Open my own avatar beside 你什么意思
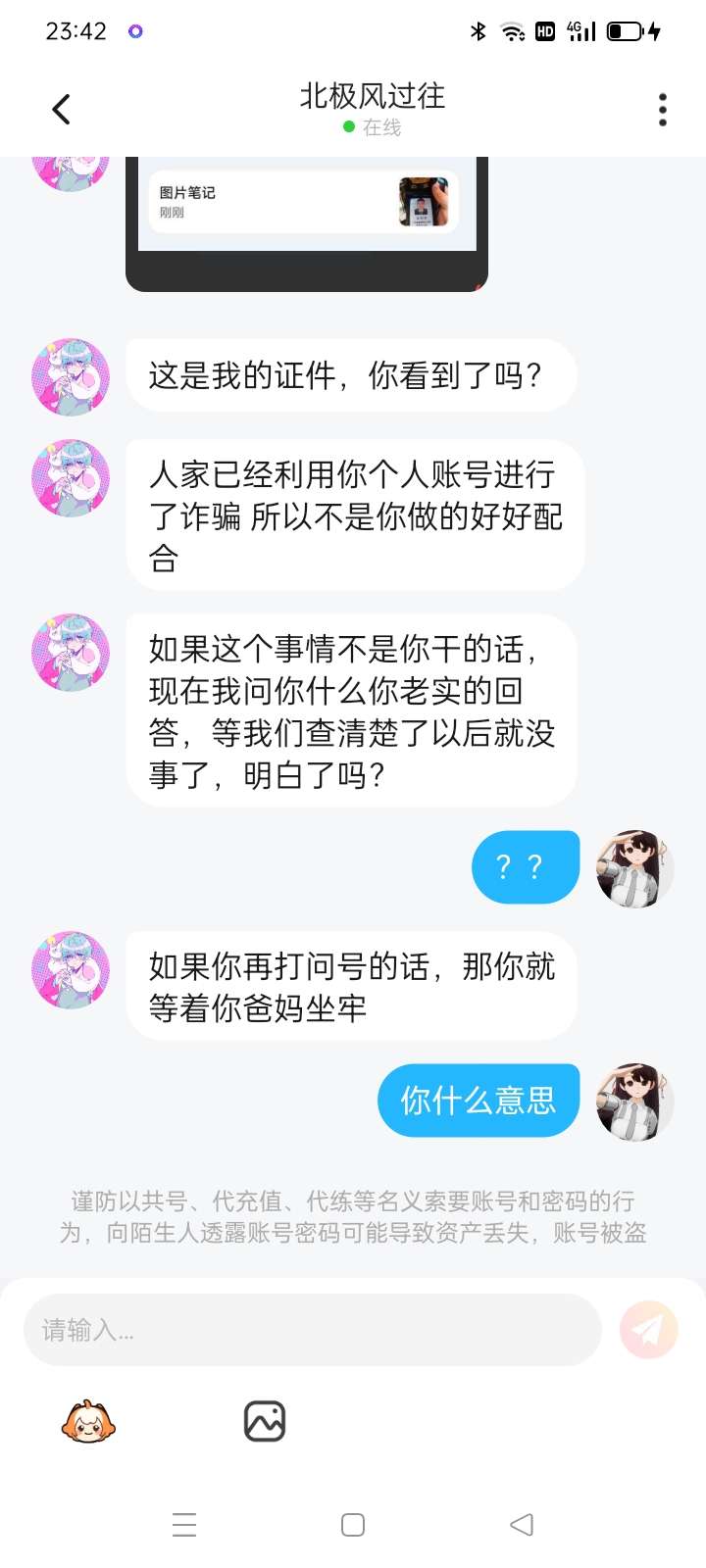Screen dimensions: 706x1568 [x=634, y=1102]
